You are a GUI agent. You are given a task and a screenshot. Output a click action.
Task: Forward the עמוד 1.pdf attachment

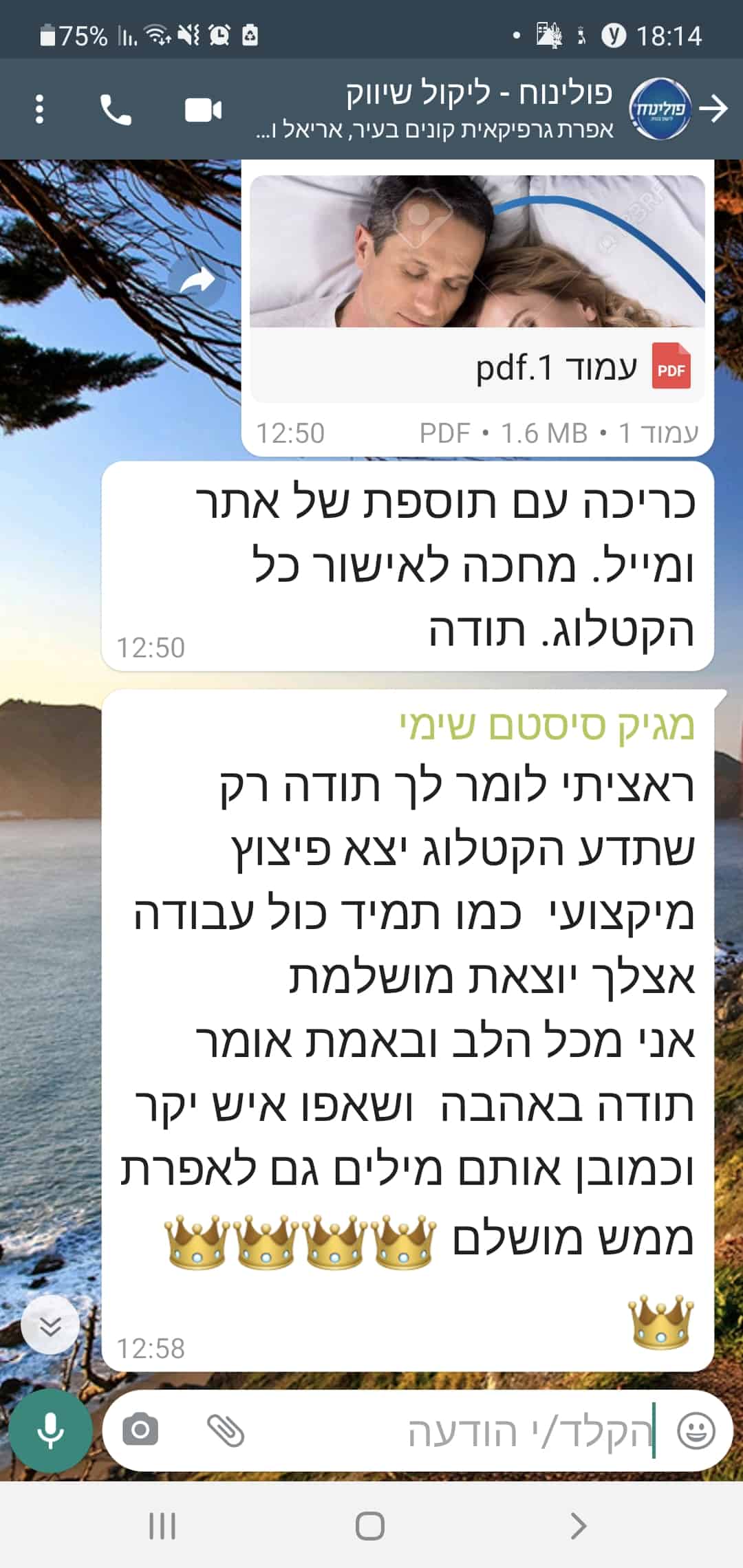pos(197,280)
